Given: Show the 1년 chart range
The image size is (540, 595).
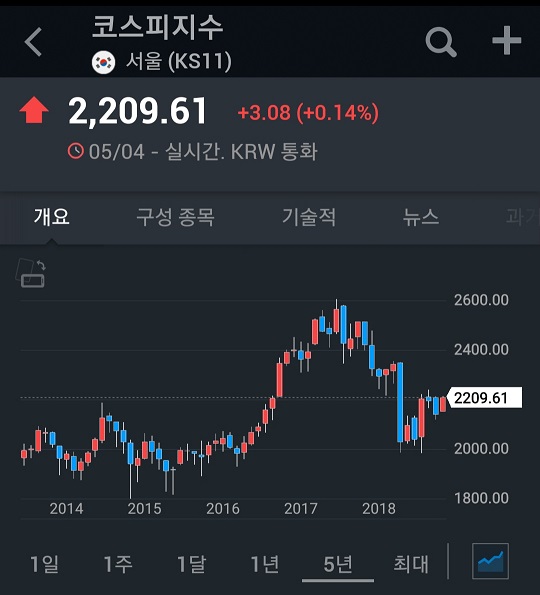Looking at the screenshot, I should pyautogui.click(x=265, y=564).
